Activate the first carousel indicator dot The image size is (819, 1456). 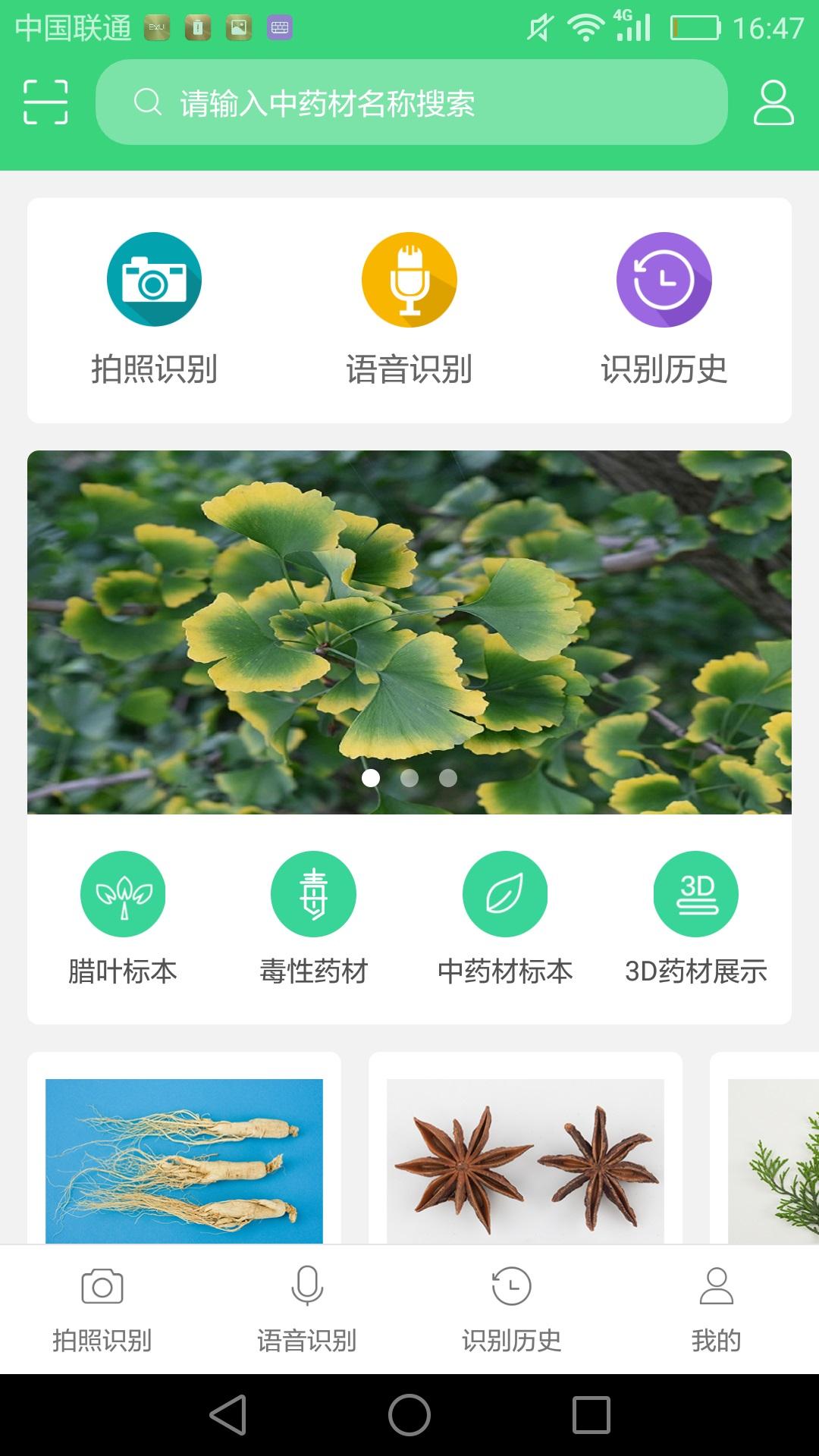pyautogui.click(x=372, y=778)
